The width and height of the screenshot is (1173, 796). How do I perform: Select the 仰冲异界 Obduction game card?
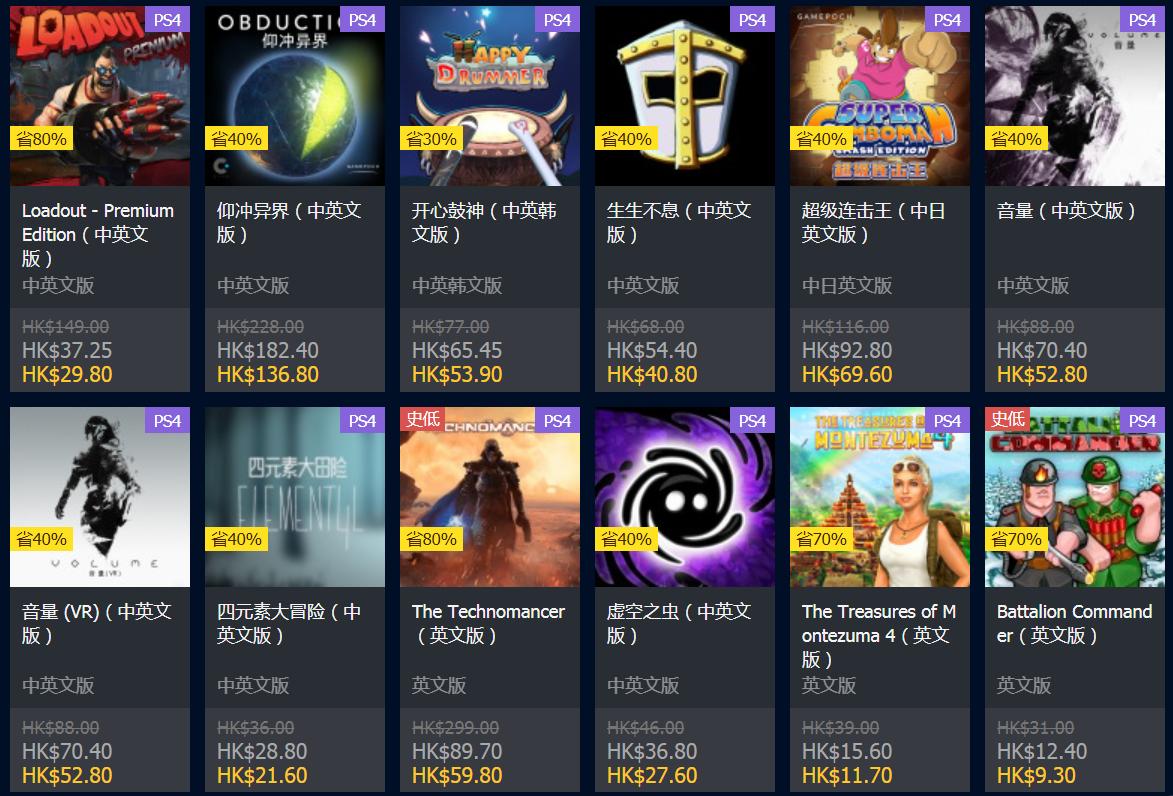click(x=294, y=97)
